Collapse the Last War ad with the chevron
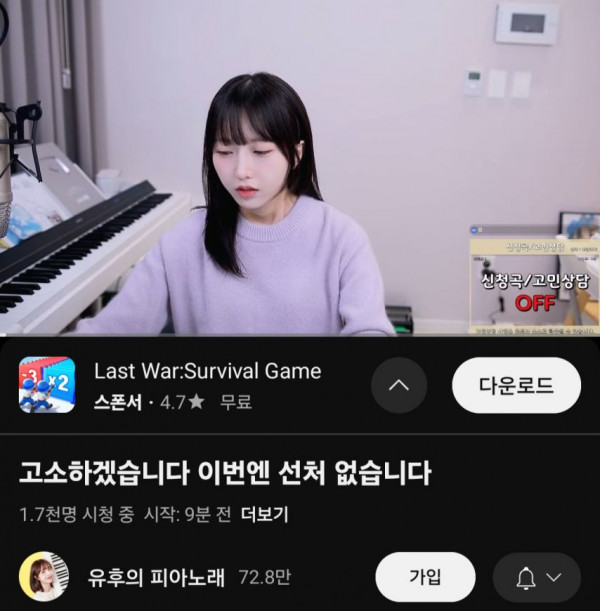 [x=399, y=385]
